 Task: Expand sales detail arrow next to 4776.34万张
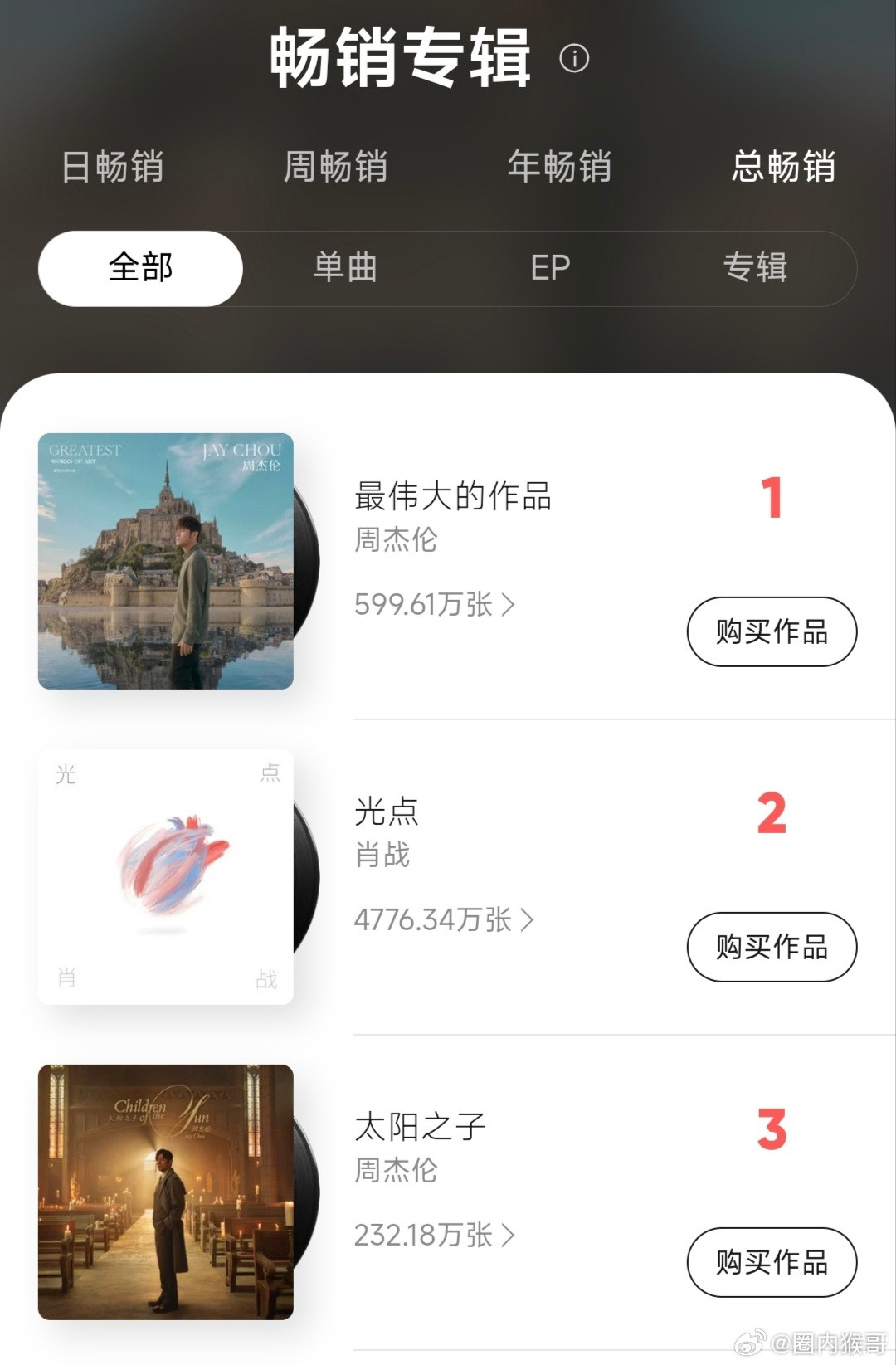[528, 919]
